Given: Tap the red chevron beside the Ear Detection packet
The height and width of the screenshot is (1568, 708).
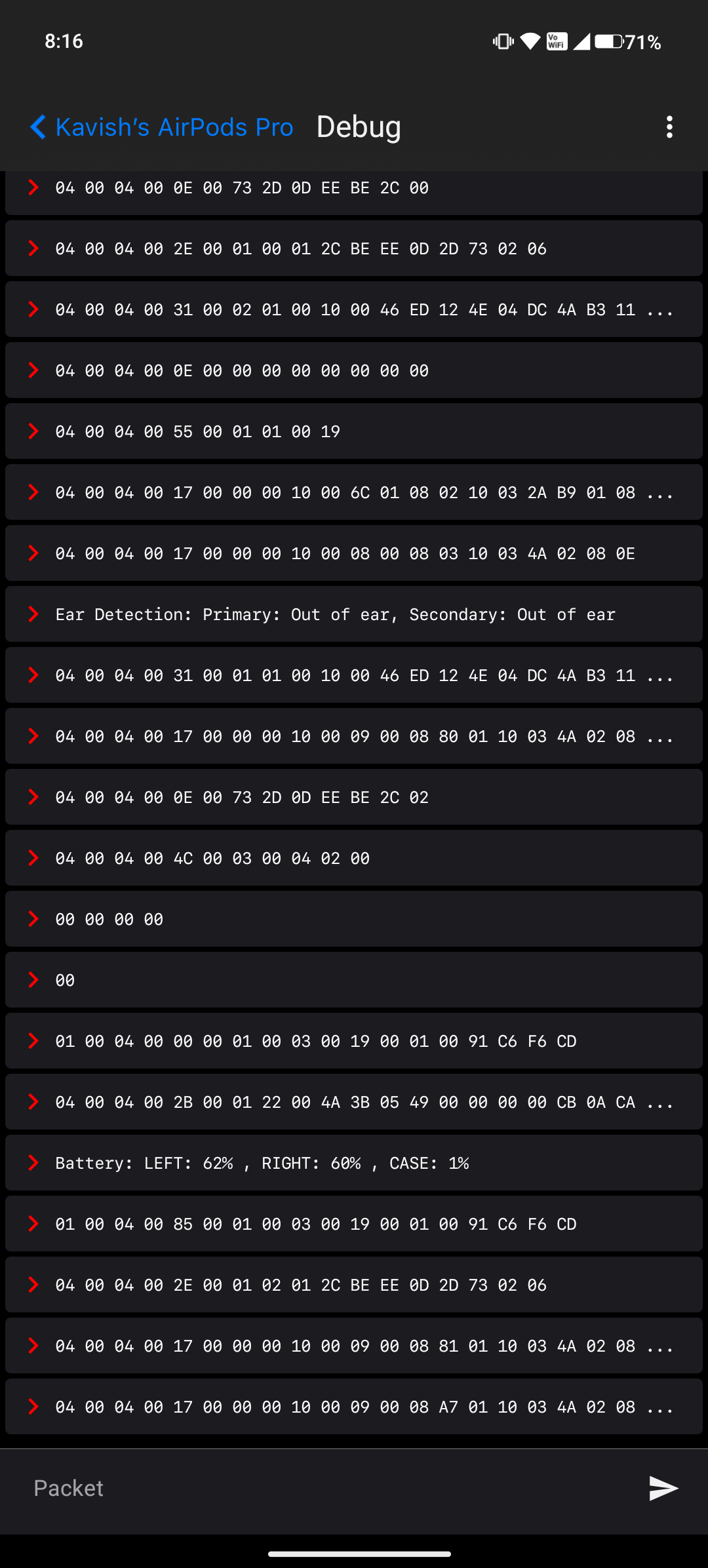Looking at the screenshot, I should point(33,614).
